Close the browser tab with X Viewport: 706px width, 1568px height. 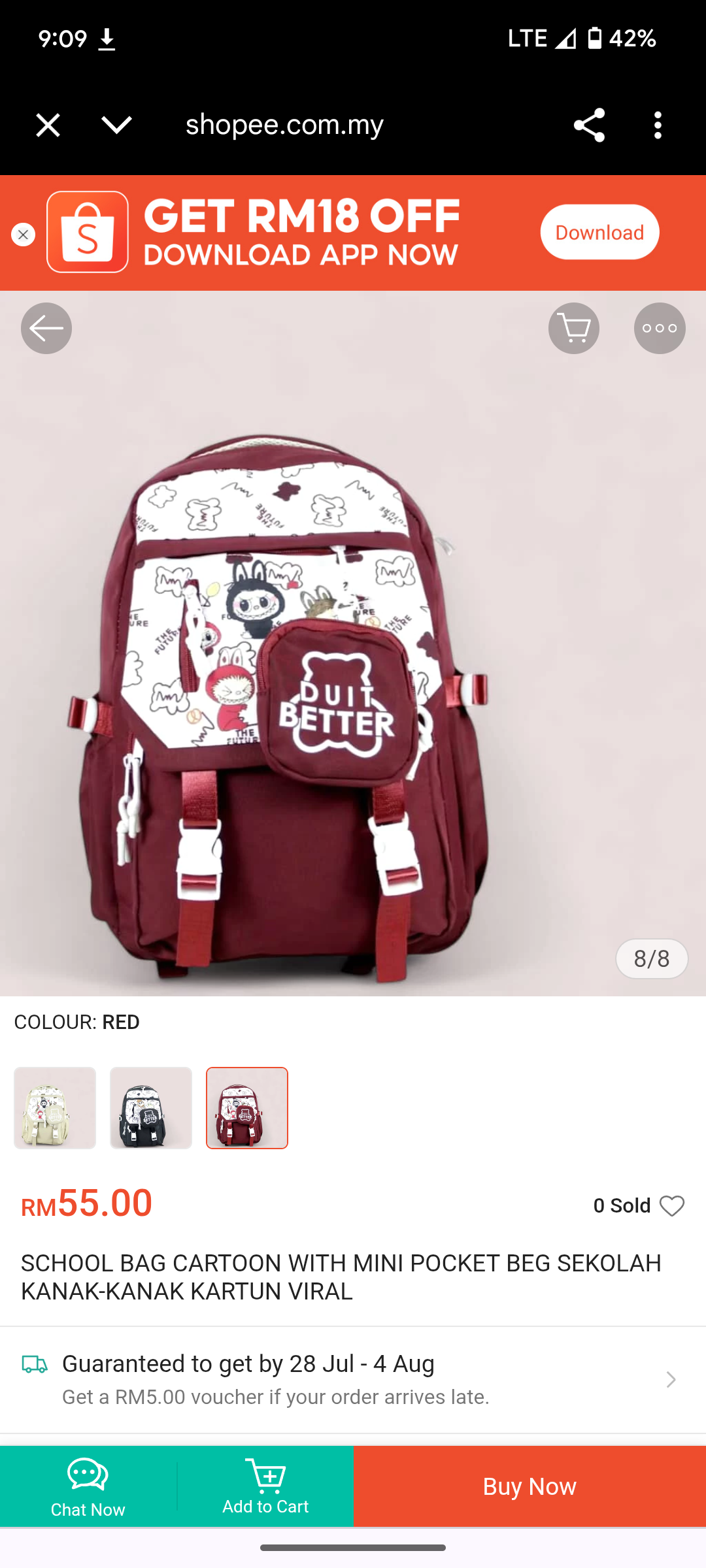tap(48, 125)
